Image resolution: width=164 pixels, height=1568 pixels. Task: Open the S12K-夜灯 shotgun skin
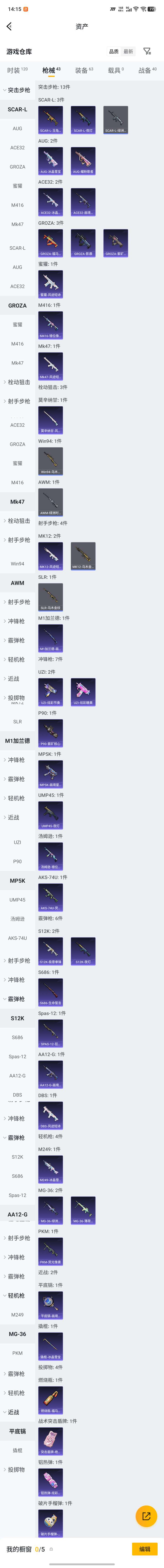pyautogui.click(x=83, y=951)
